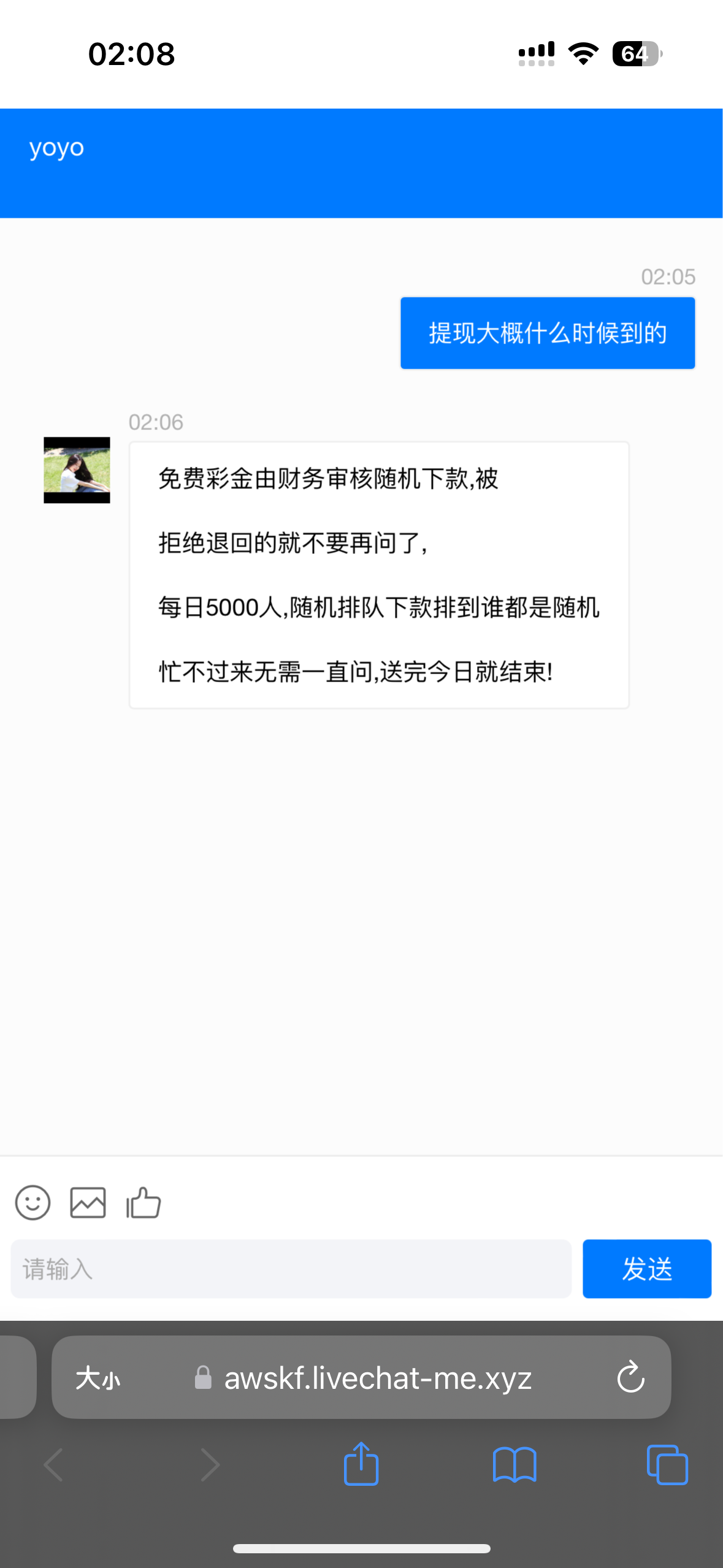Image resolution: width=723 pixels, height=1568 pixels.
Task: Show all open Safari tabs
Action: tap(667, 1464)
